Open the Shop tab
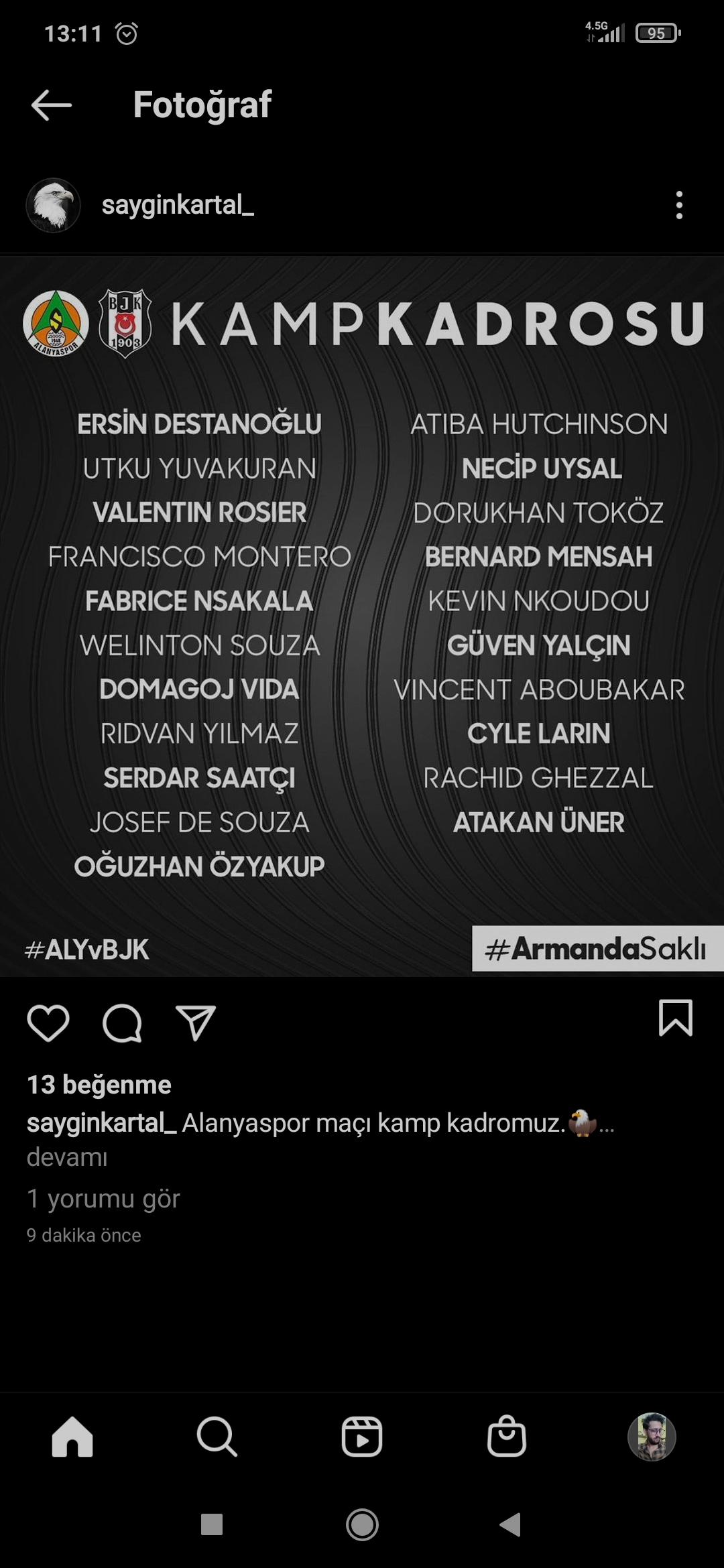 [507, 1437]
